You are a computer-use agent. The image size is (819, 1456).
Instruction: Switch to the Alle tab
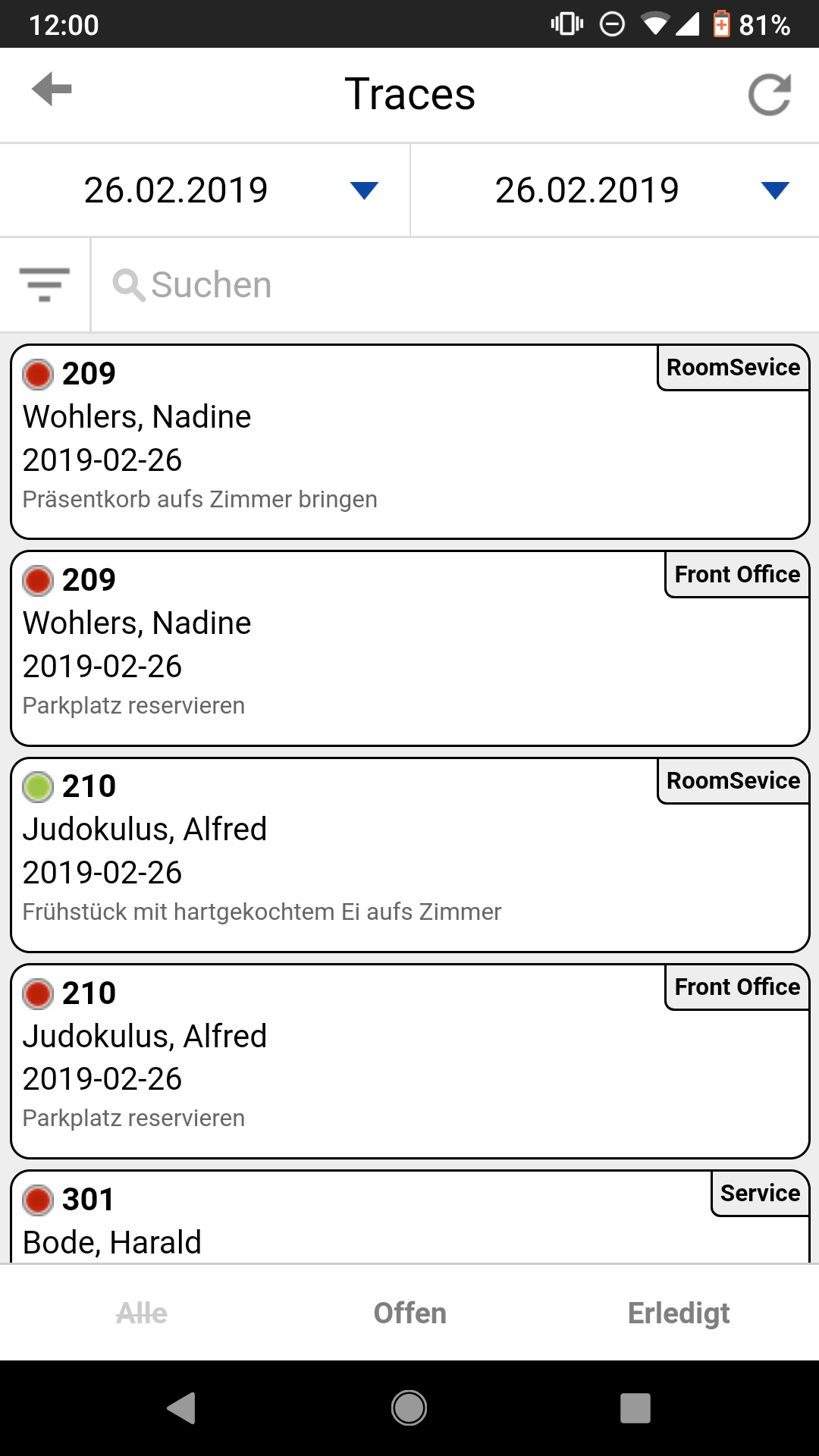pos(142,1313)
